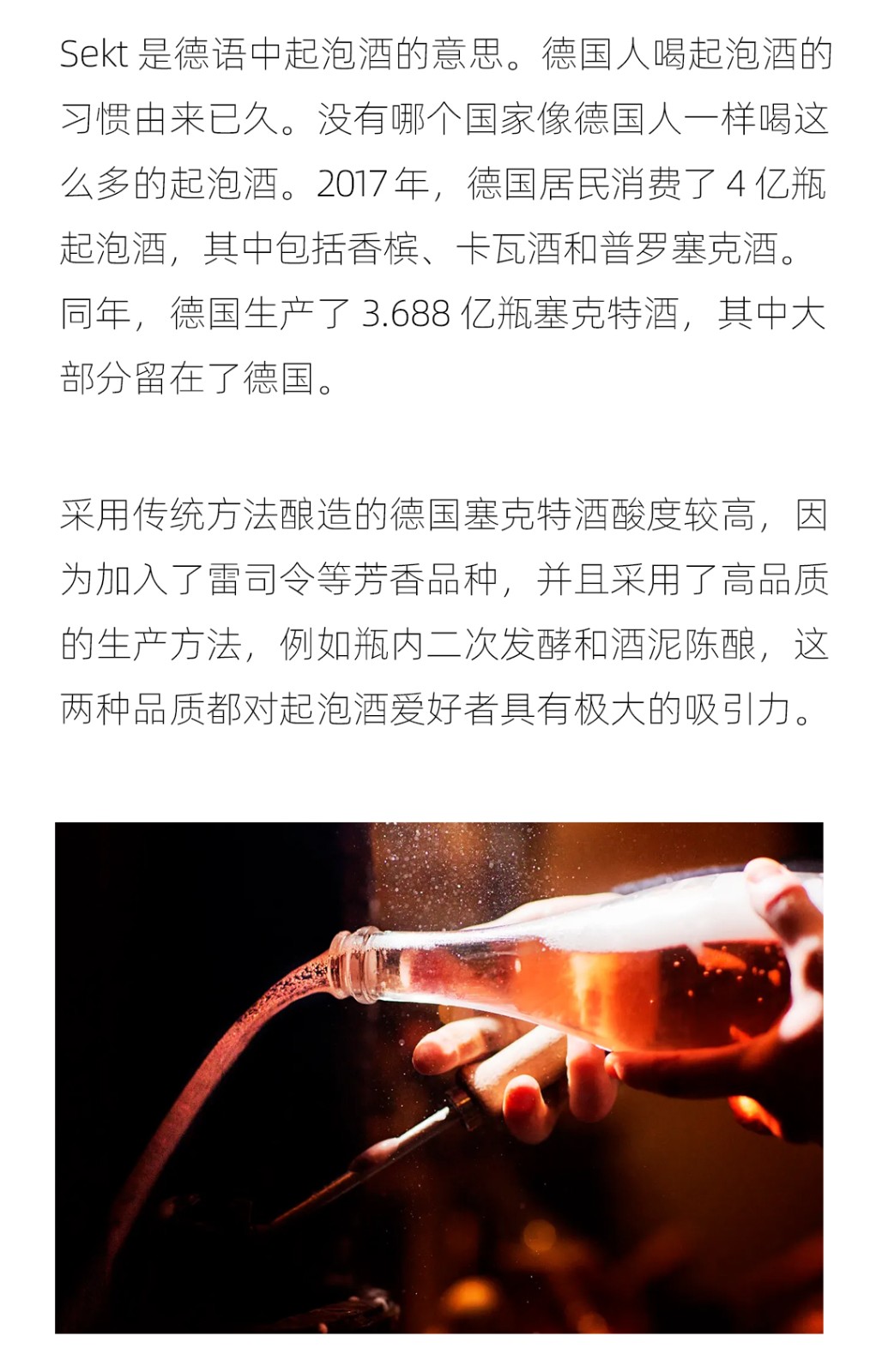Open the sparkling wine bottle photo
The image size is (876, 1372).
pos(438,1077)
